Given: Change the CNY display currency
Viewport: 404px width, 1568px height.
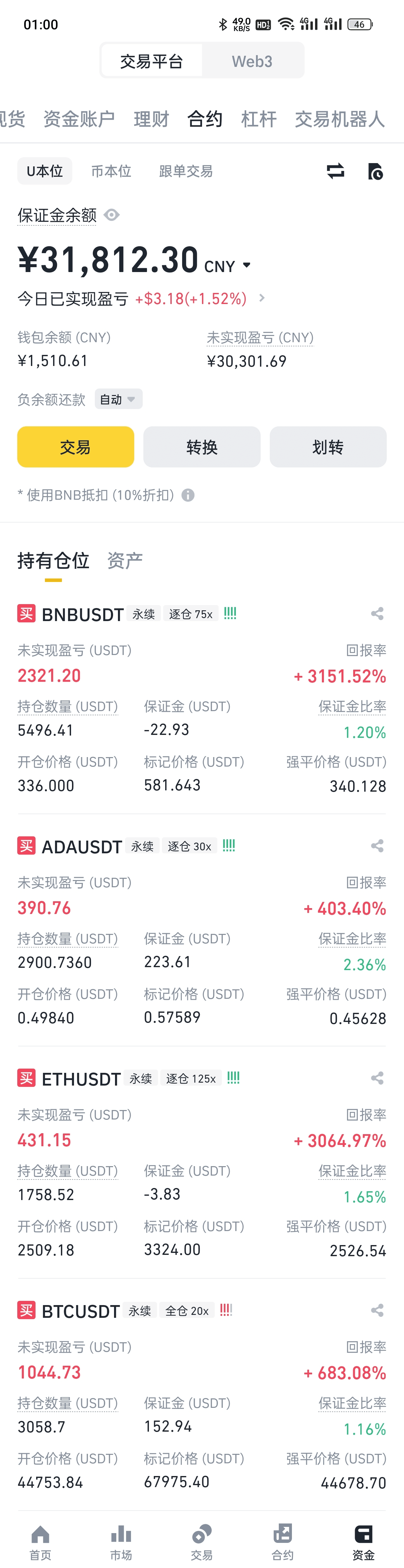Looking at the screenshot, I should tap(228, 266).
